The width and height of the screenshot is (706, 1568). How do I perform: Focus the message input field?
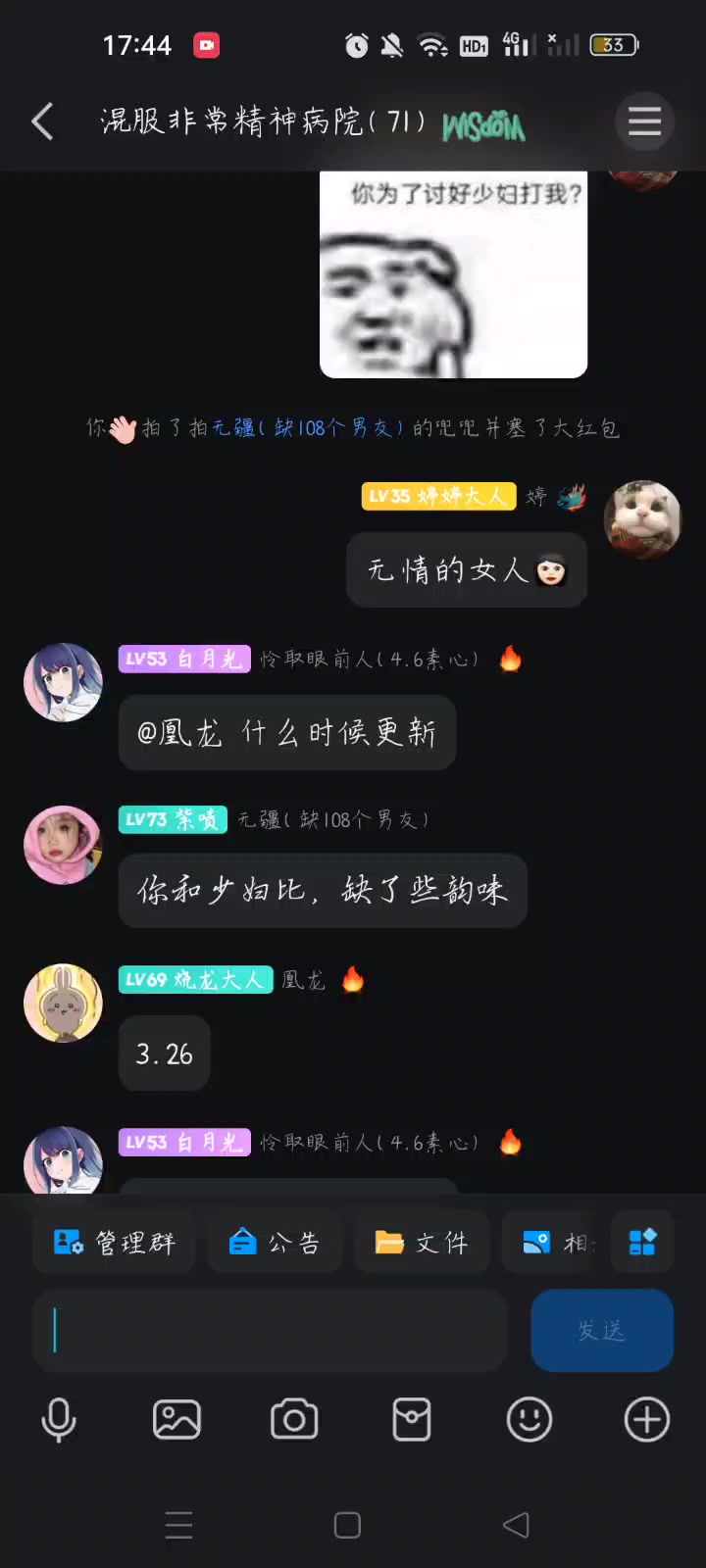(x=270, y=1330)
